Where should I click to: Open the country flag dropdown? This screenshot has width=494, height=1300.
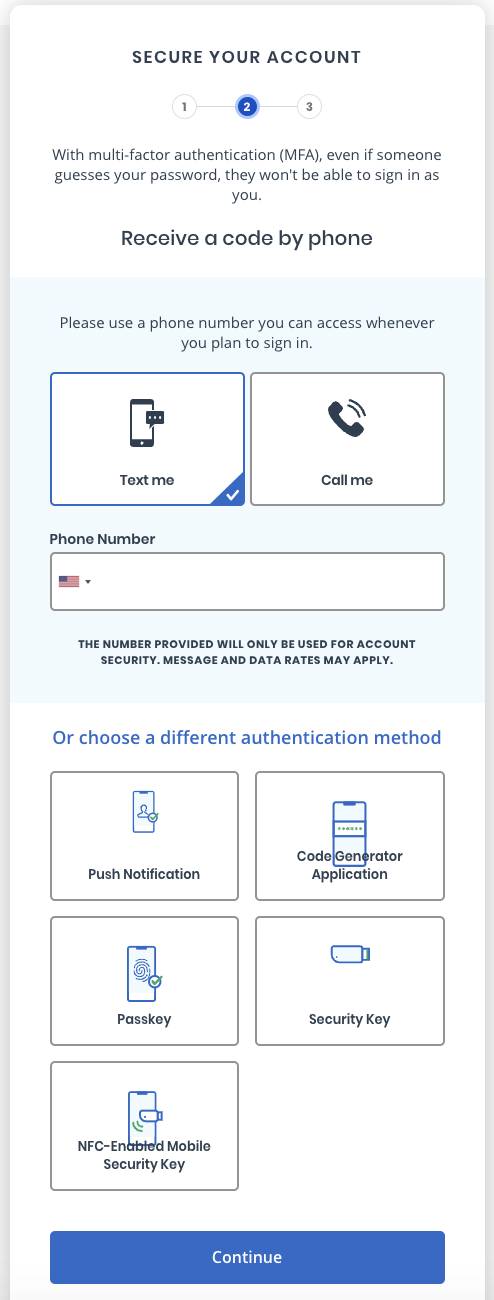(x=75, y=581)
